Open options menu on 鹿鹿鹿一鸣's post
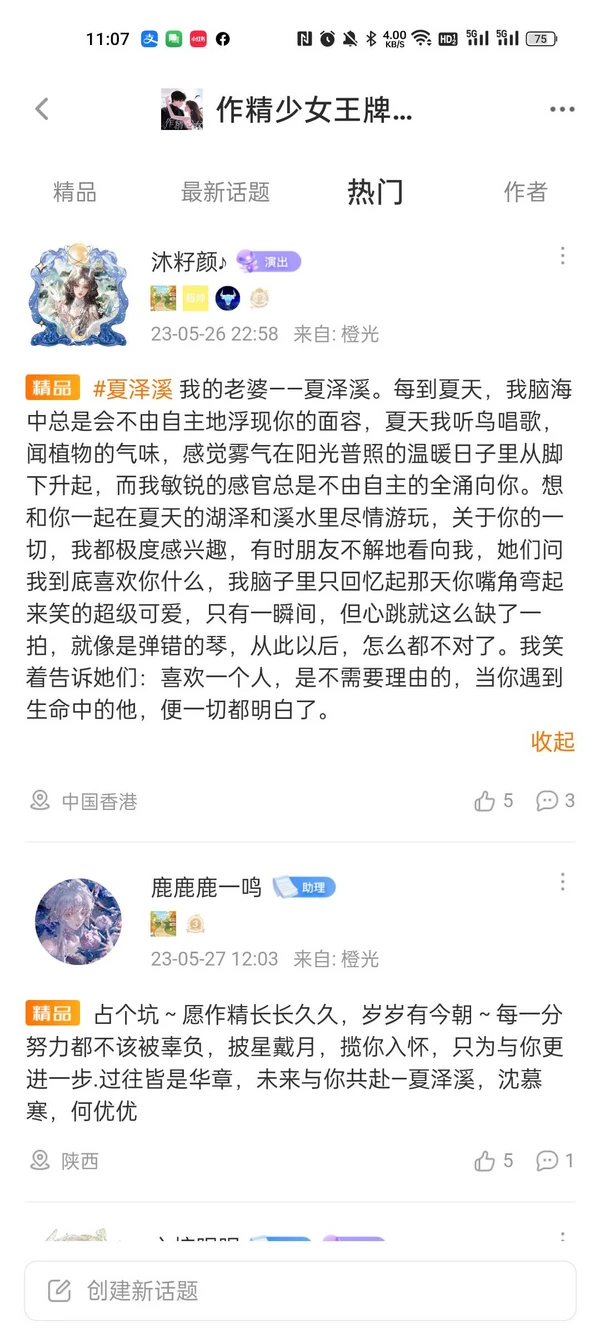The image size is (600, 1340). [x=562, y=882]
